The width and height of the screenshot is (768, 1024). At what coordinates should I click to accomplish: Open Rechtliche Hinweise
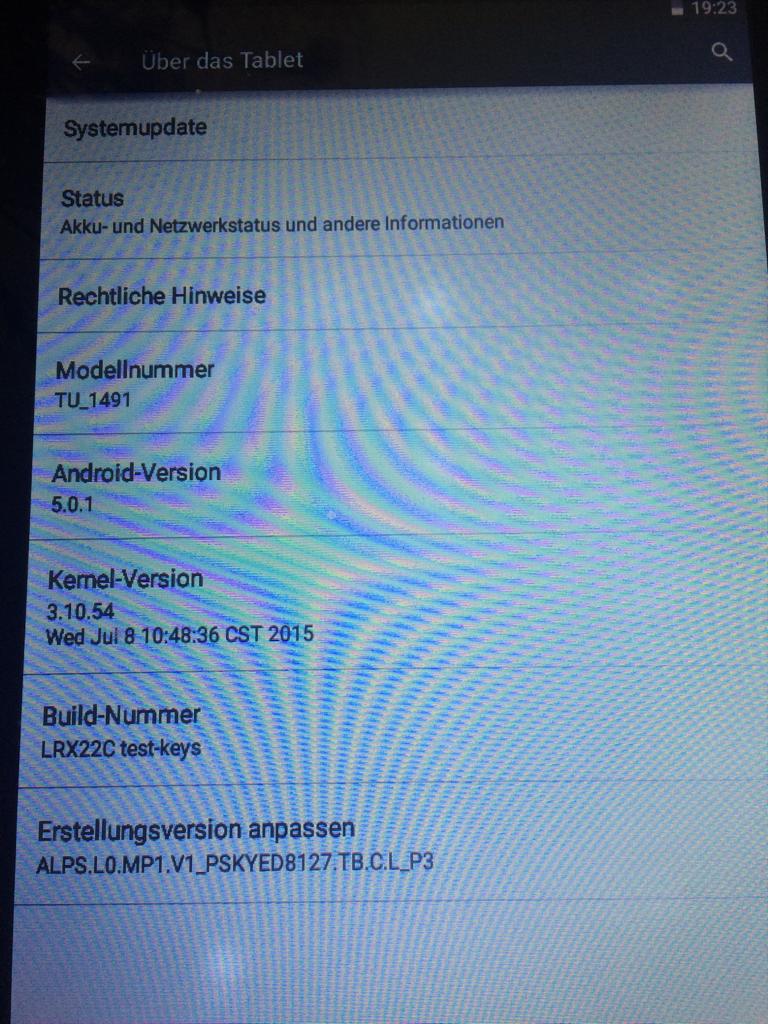point(162,296)
